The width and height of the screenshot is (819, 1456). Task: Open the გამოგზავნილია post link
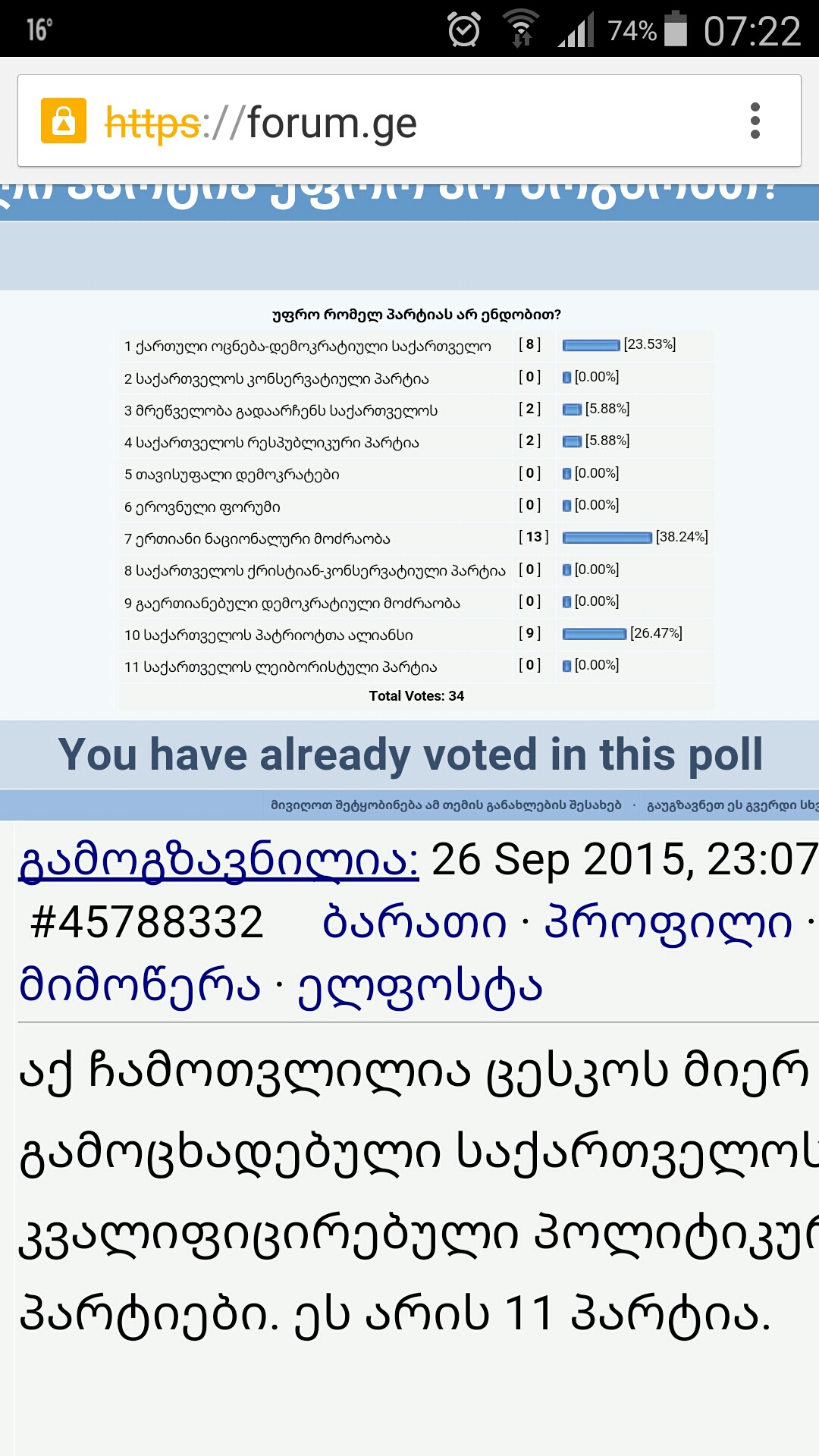218,861
